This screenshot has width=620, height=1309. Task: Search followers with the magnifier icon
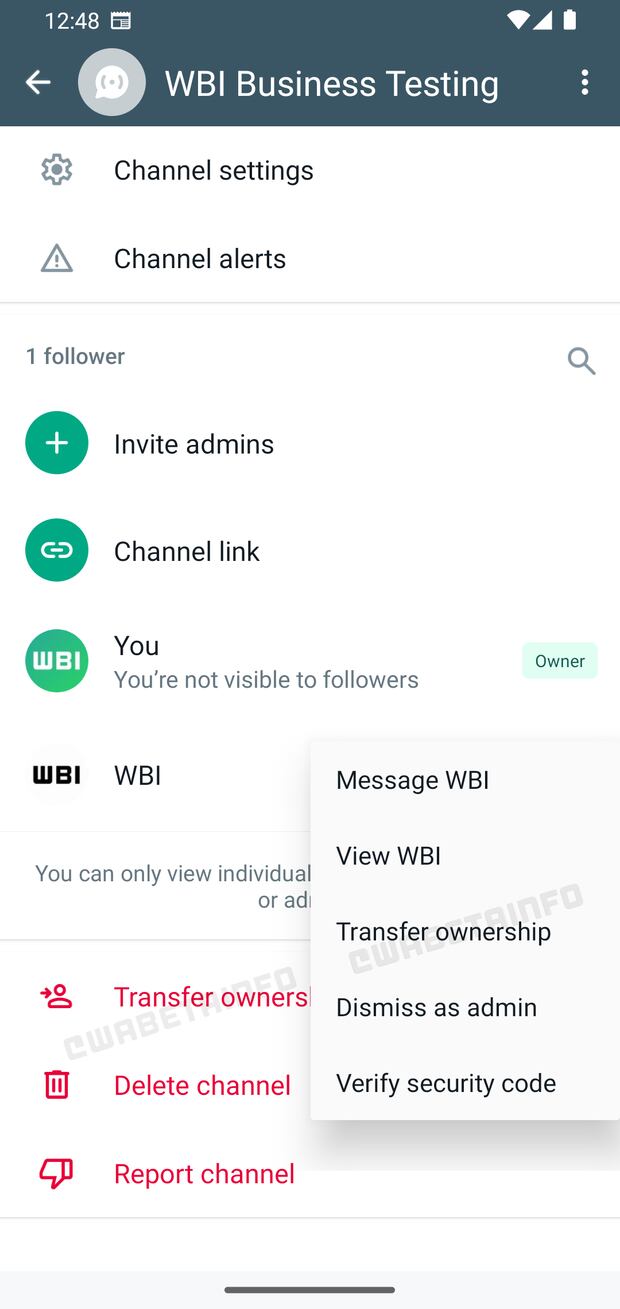pos(581,360)
